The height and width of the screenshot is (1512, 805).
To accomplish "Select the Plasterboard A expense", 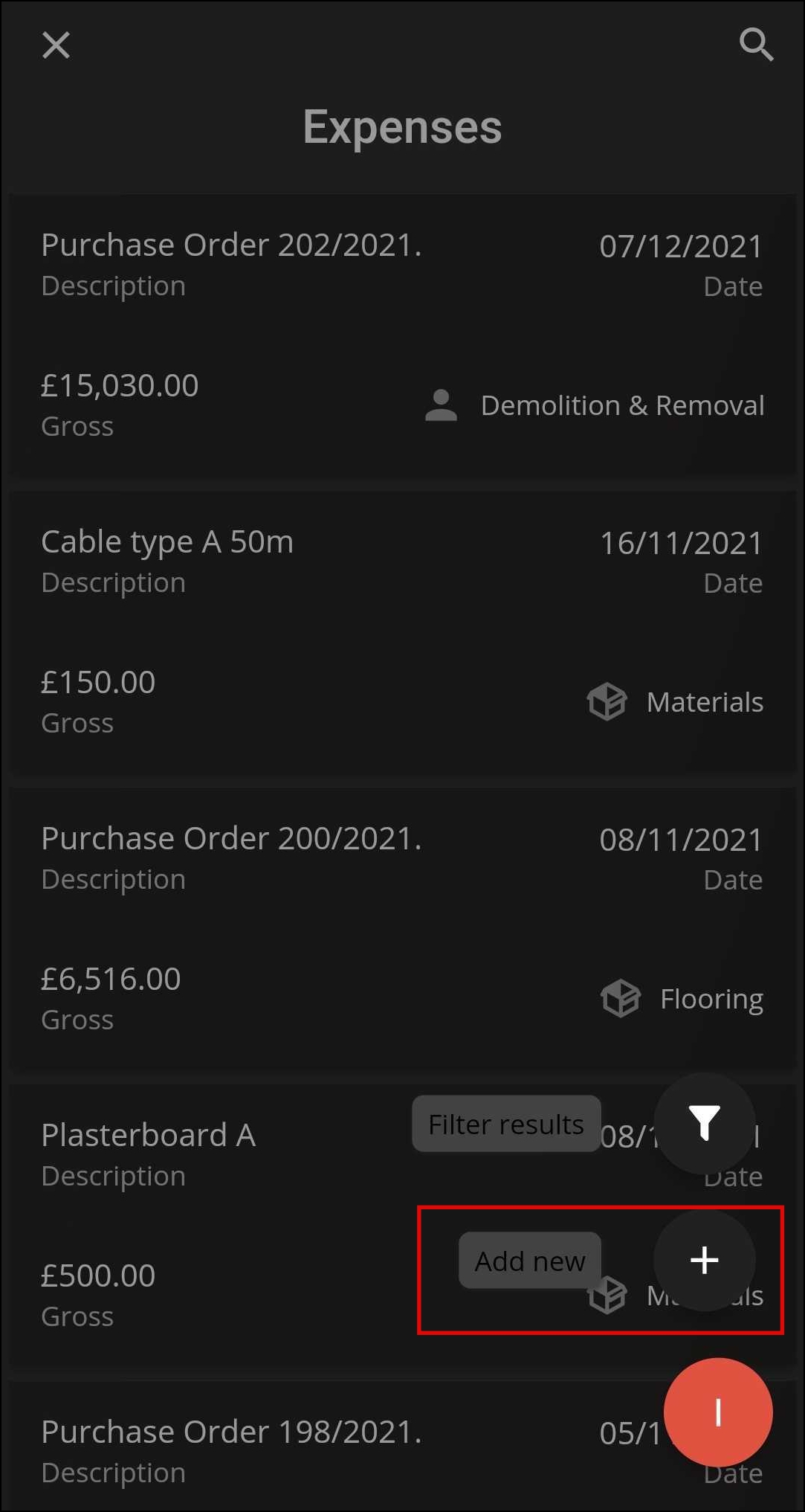I will pyautogui.click(x=149, y=1135).
